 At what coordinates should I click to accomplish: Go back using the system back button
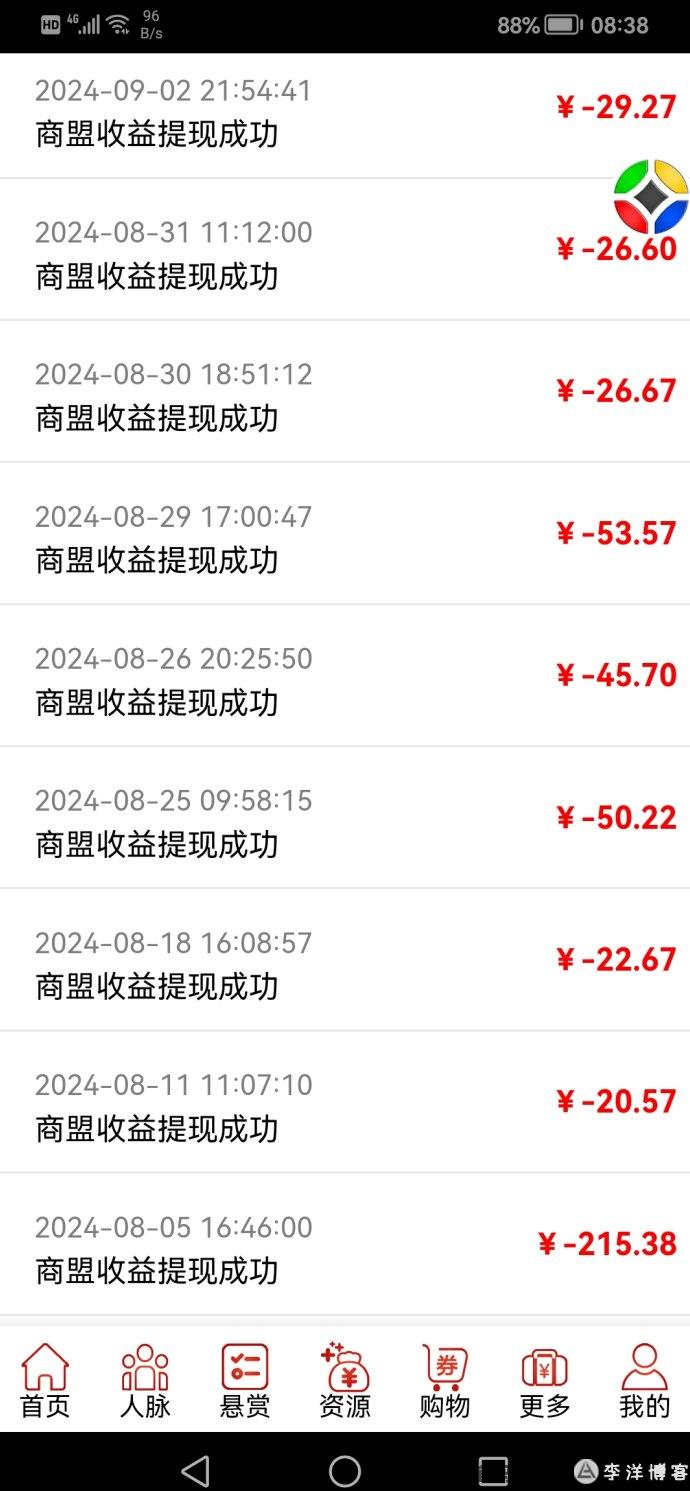196,1470
